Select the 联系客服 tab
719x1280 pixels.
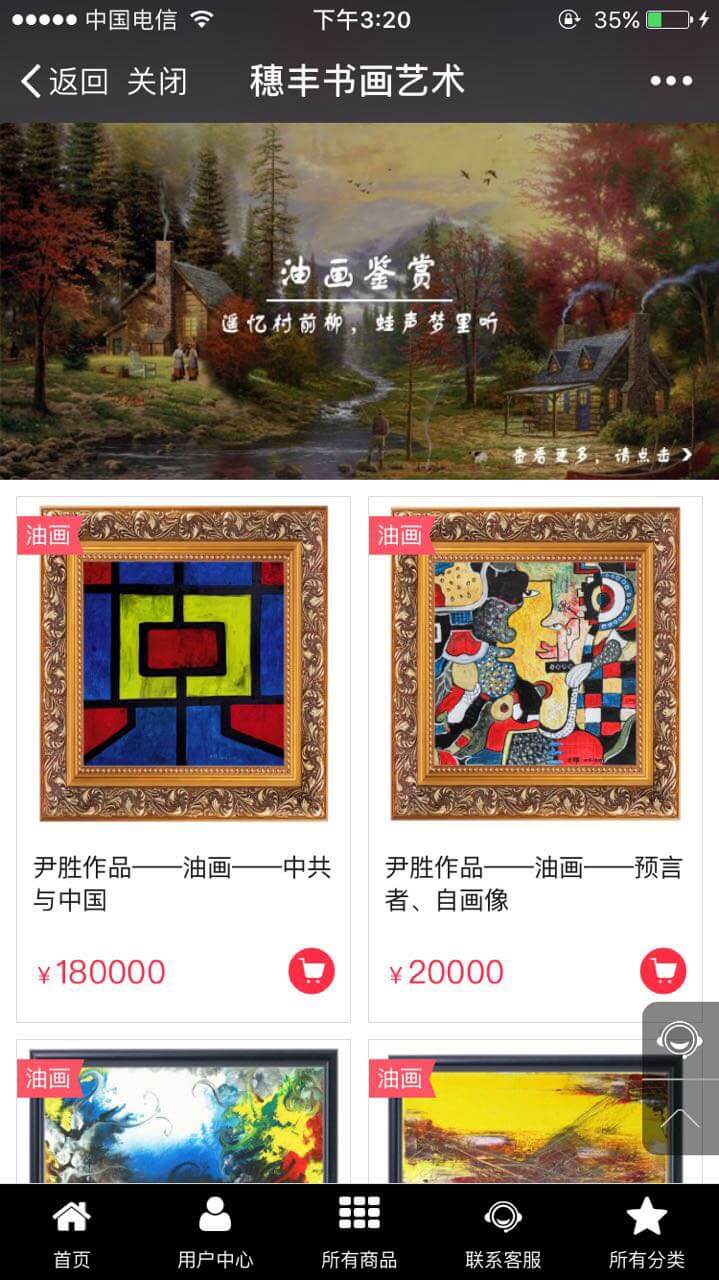click(503, 1233)
